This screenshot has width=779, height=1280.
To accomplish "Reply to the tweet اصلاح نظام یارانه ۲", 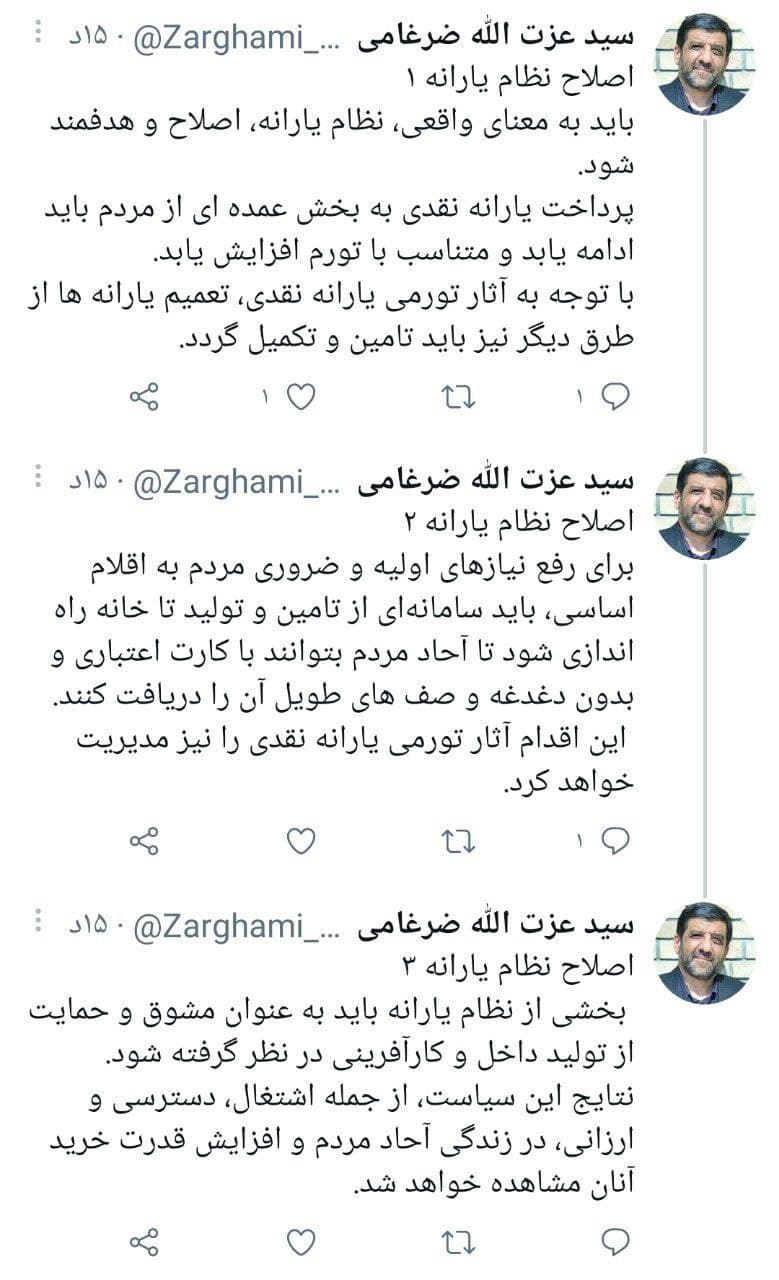I will click(615, 842).
